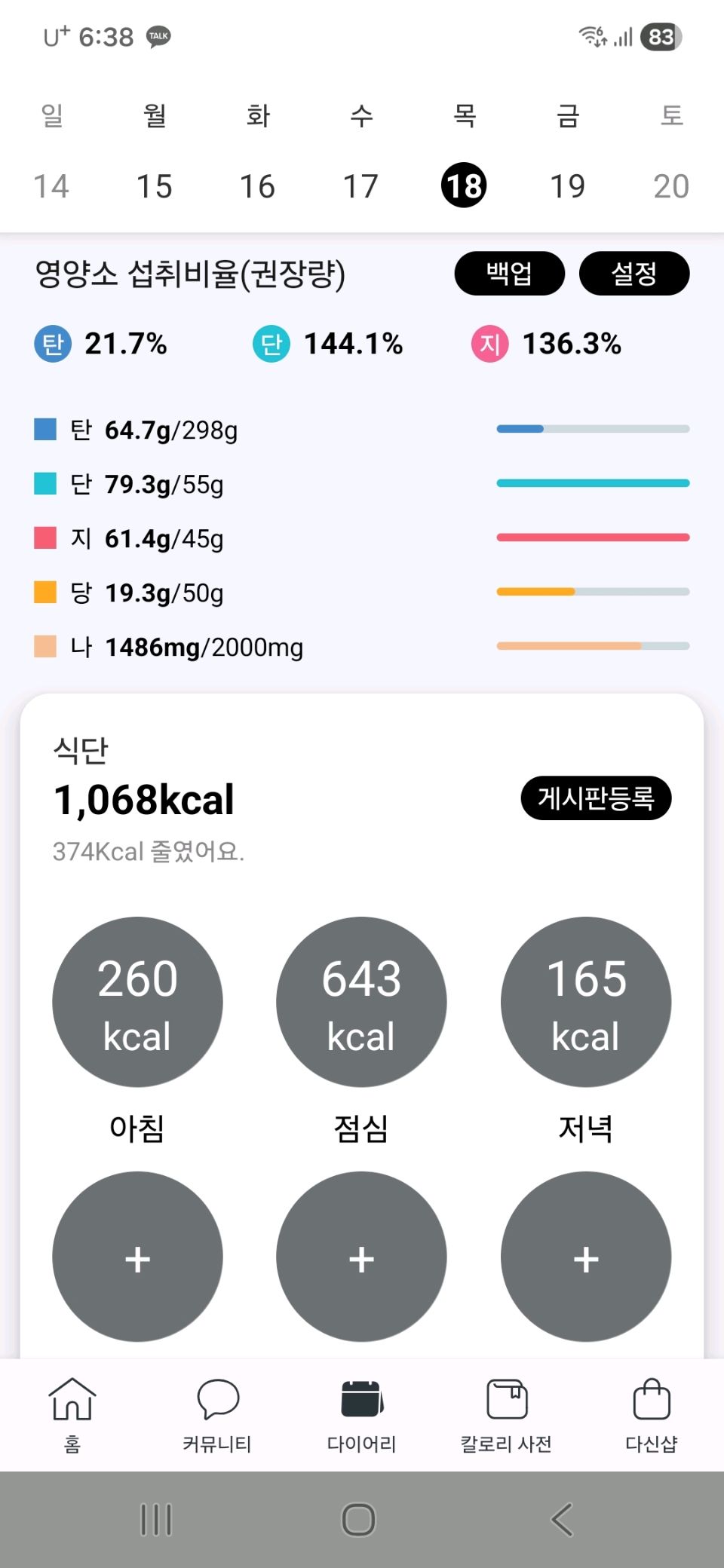
Task: Tap the 게시판등록 button
Action: (x=596, y=798)
